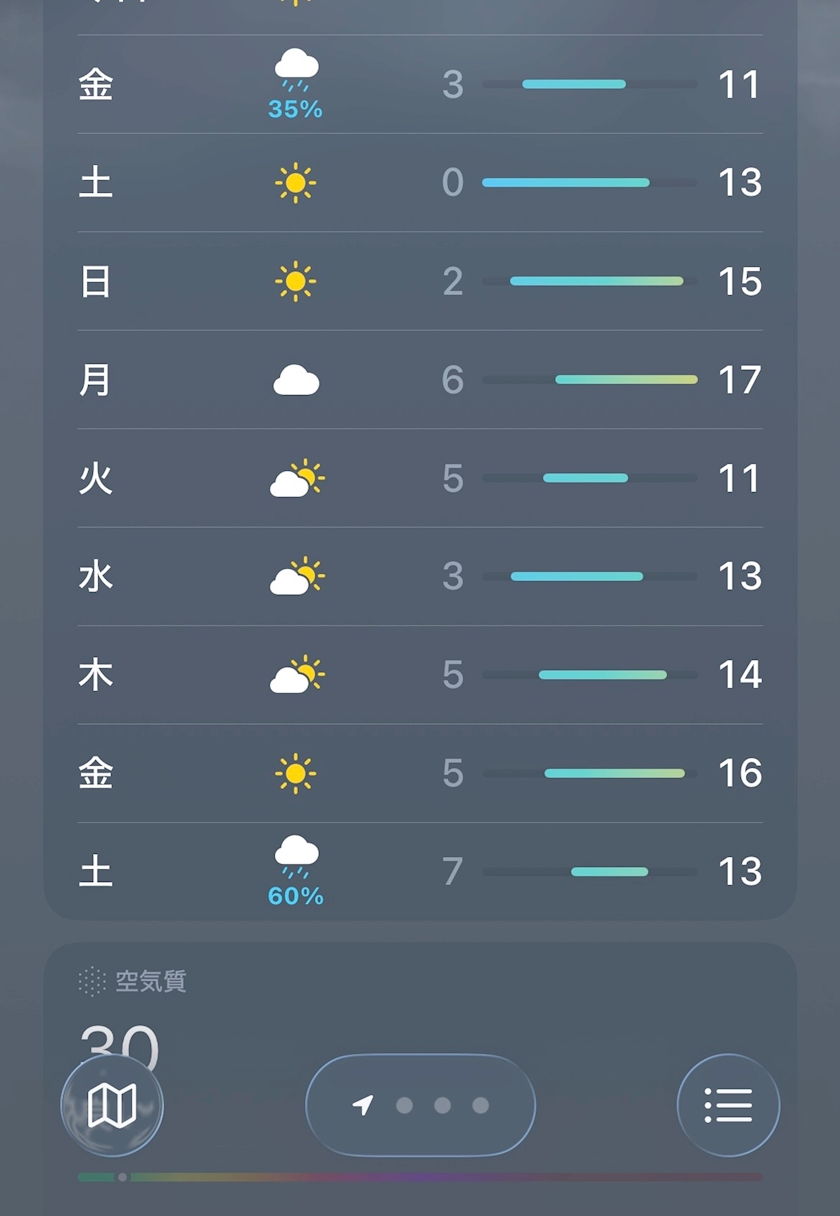
Task: Open the city list button
Action: click(x=728, y=1106)
